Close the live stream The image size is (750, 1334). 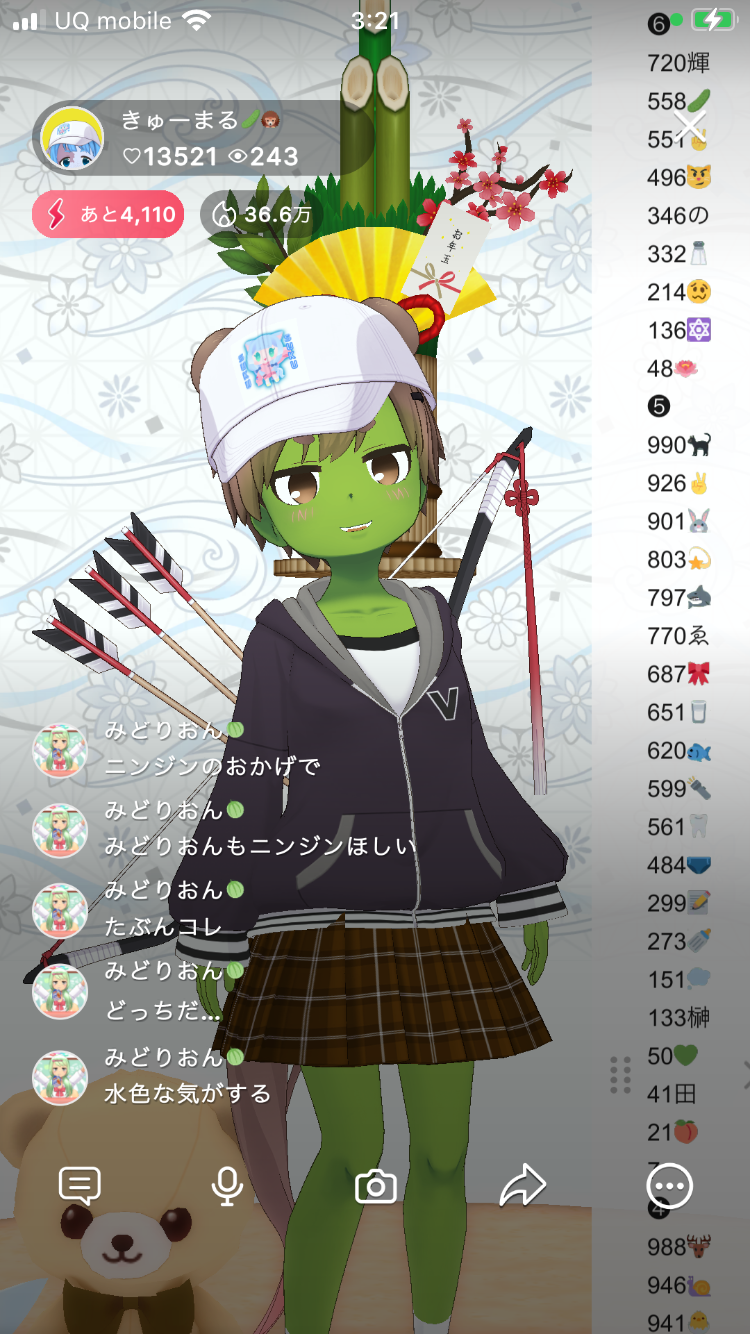click(x=690, y=125)
